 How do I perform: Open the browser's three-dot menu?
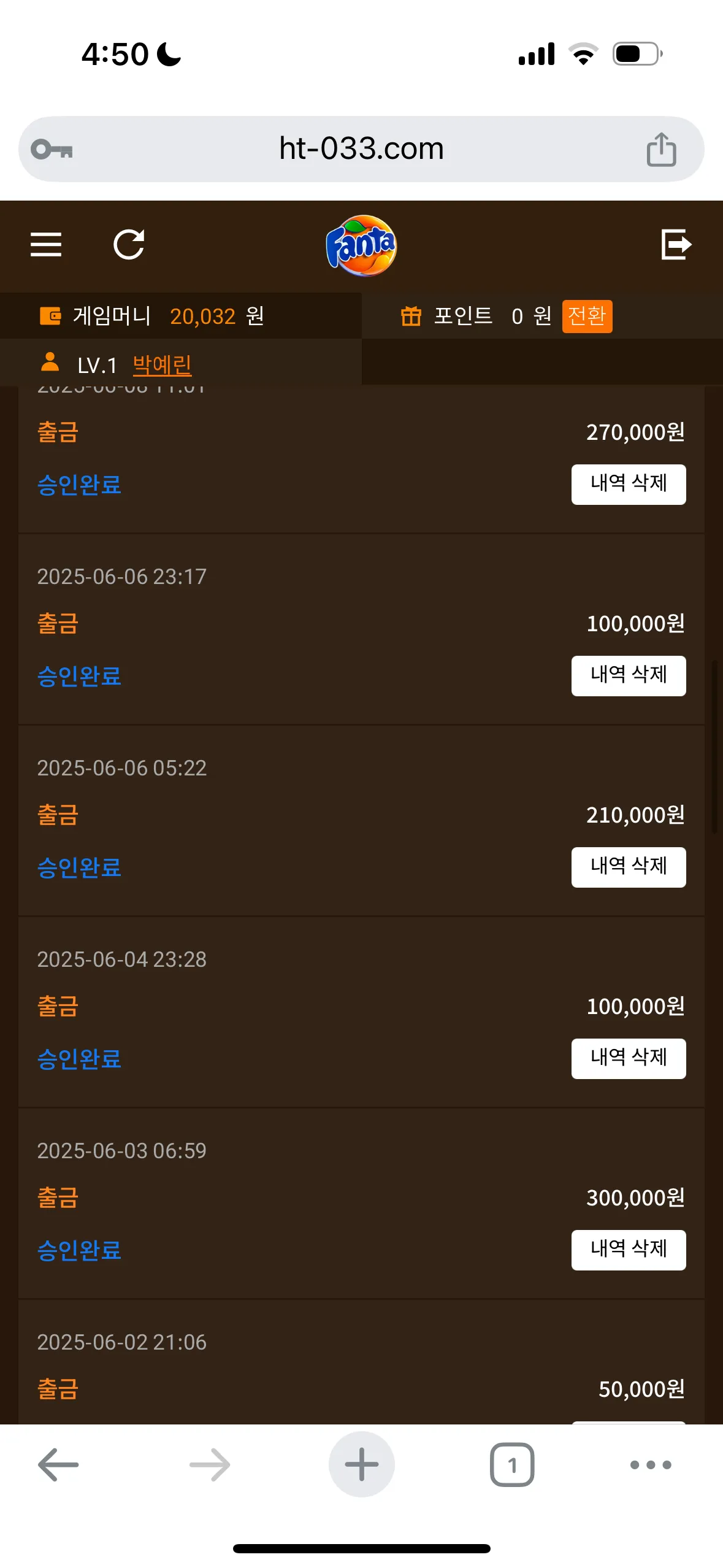click(651, 1464)
